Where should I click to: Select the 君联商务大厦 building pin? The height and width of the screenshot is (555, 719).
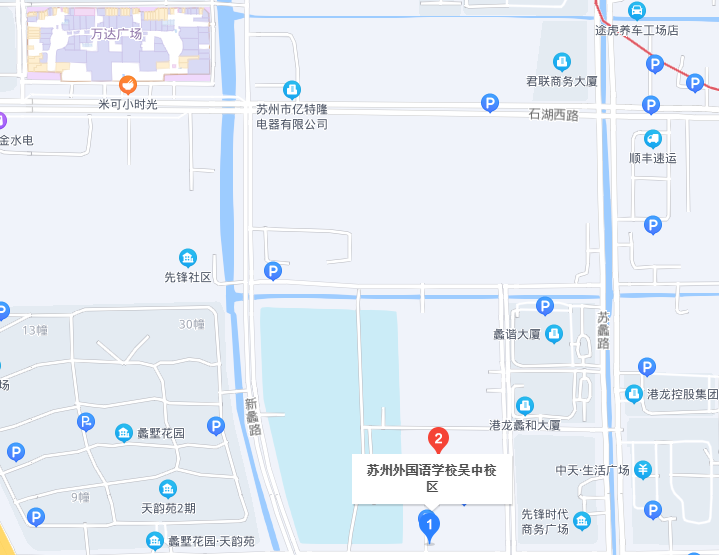coord(562,62)
